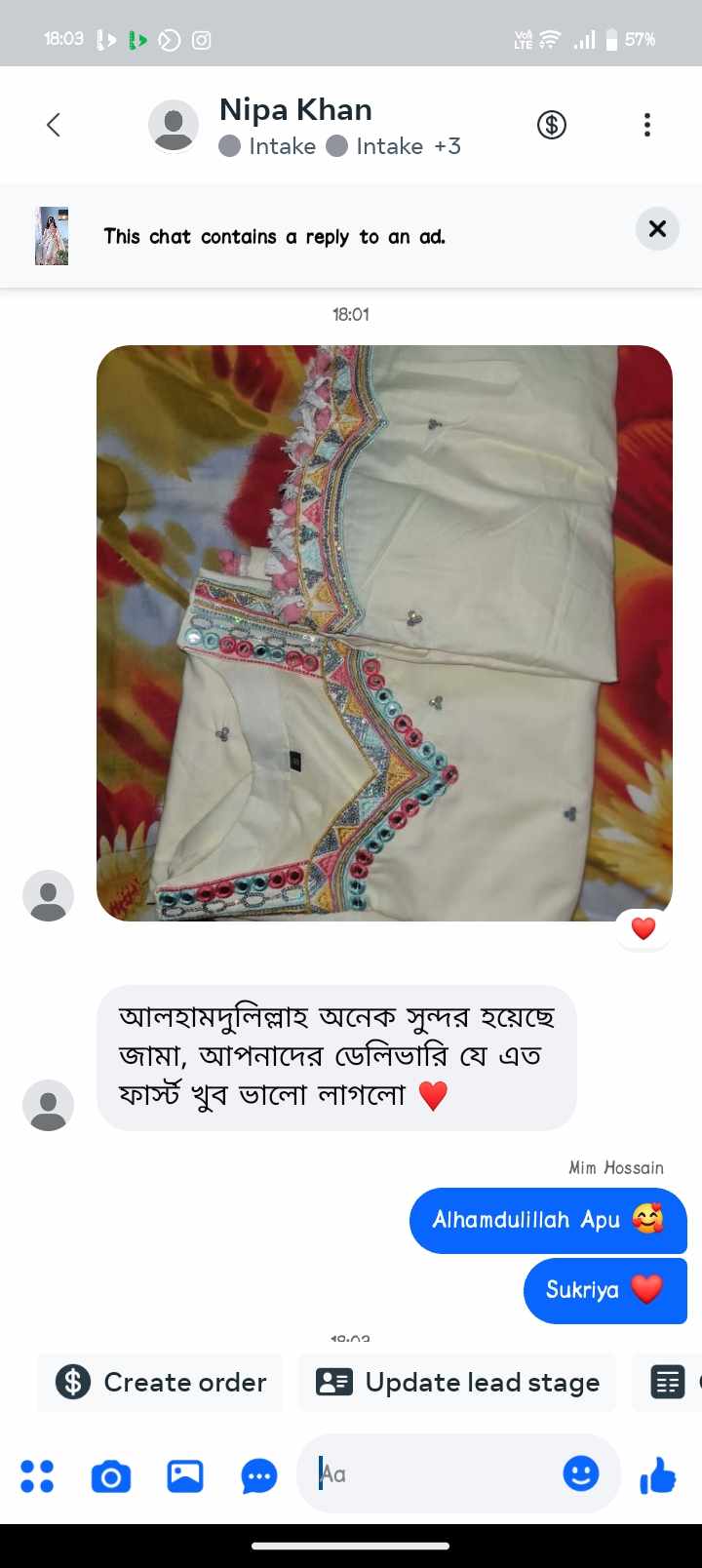Tap Create order button
The width and height of the screenshot is (702, 1568).
(x=161, y=1382)
